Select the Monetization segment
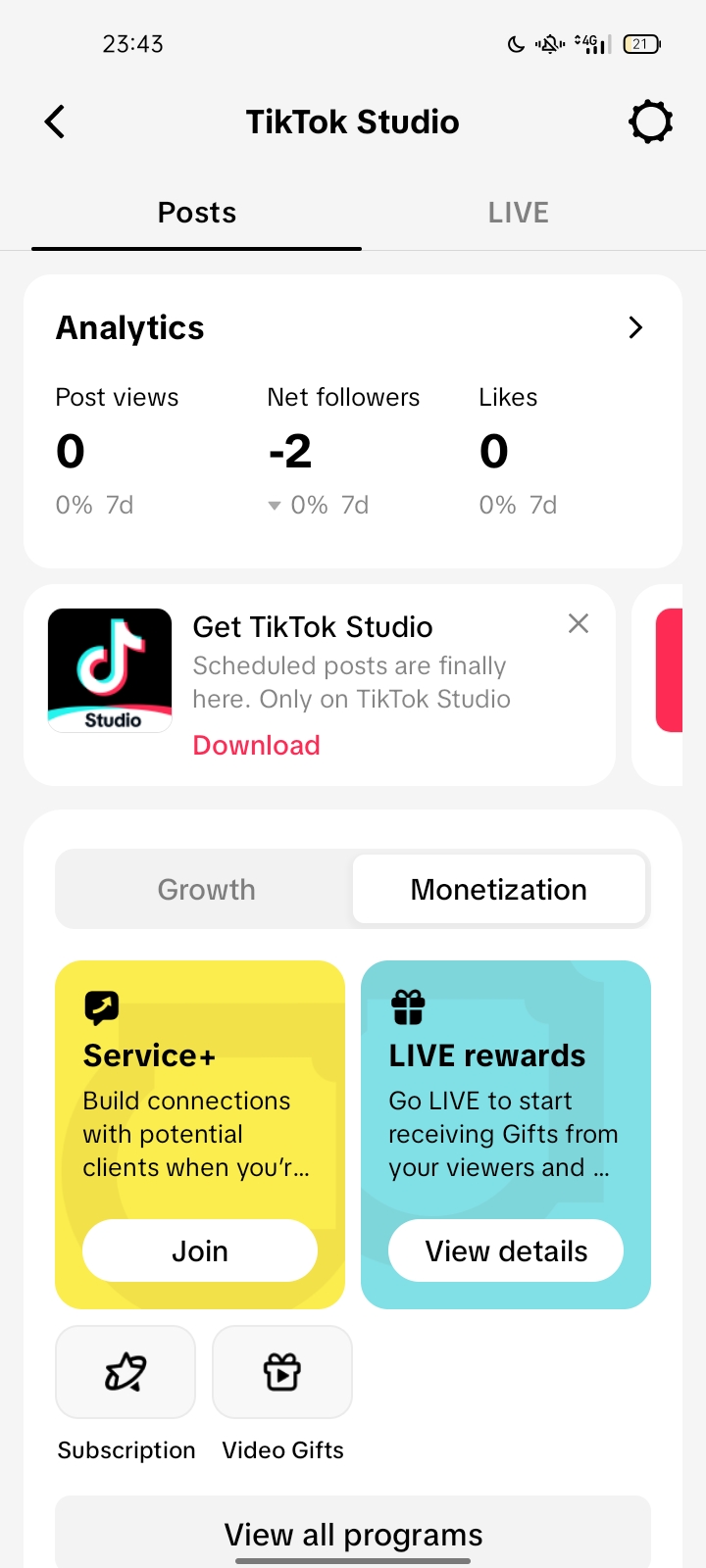This screenshot has width=706, height=1568. tap(498, 889)
